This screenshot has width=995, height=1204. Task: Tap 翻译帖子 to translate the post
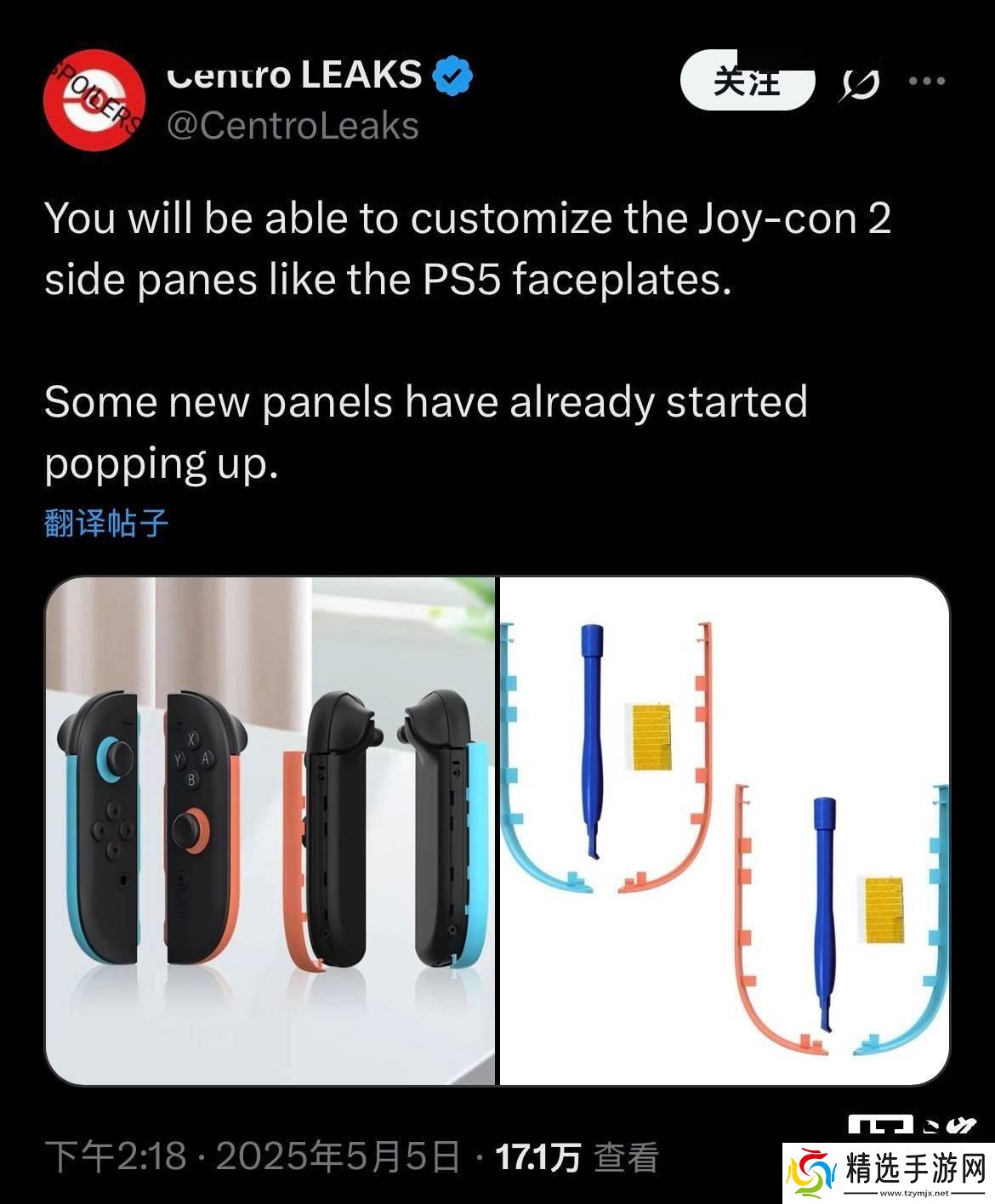point(106,523)
